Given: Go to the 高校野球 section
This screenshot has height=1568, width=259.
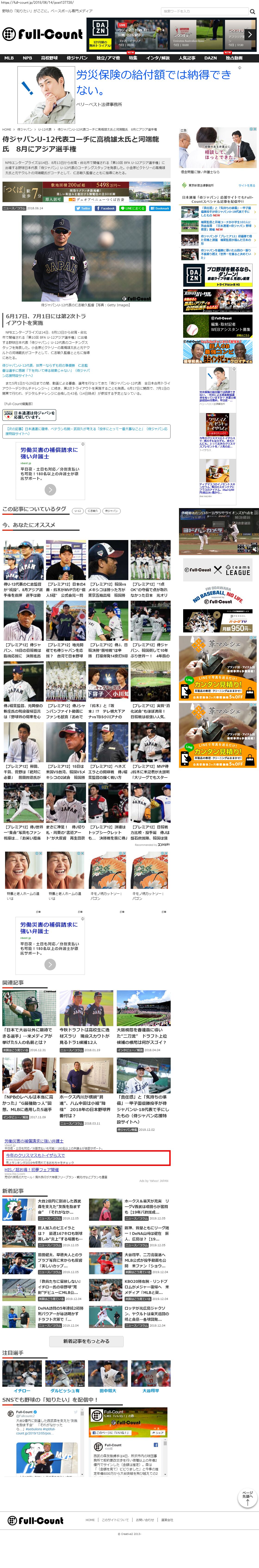Looking at the screenshot, I should (49, 58).
